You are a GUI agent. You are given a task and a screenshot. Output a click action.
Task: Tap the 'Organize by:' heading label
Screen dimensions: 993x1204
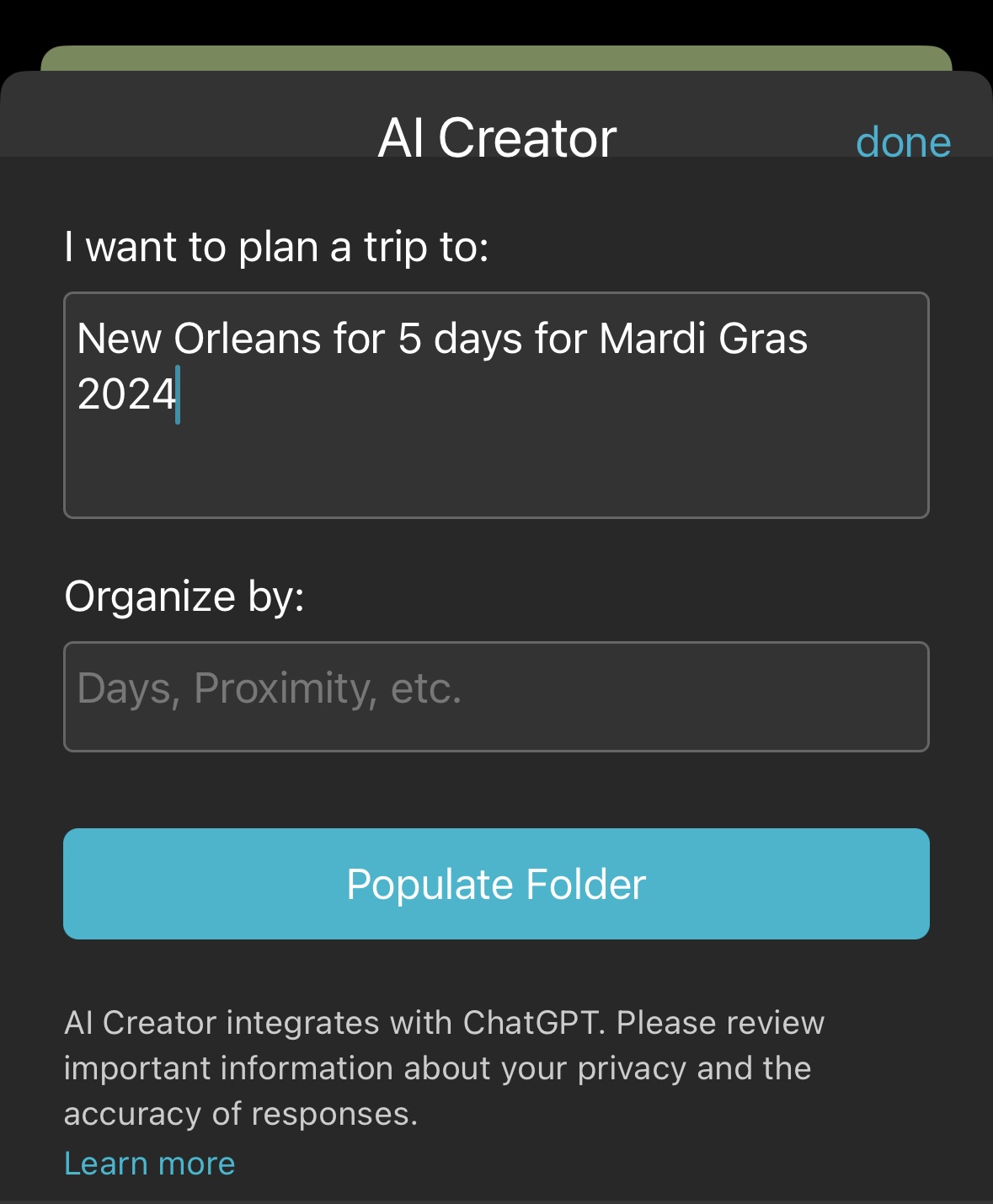(x=184, y=595)
